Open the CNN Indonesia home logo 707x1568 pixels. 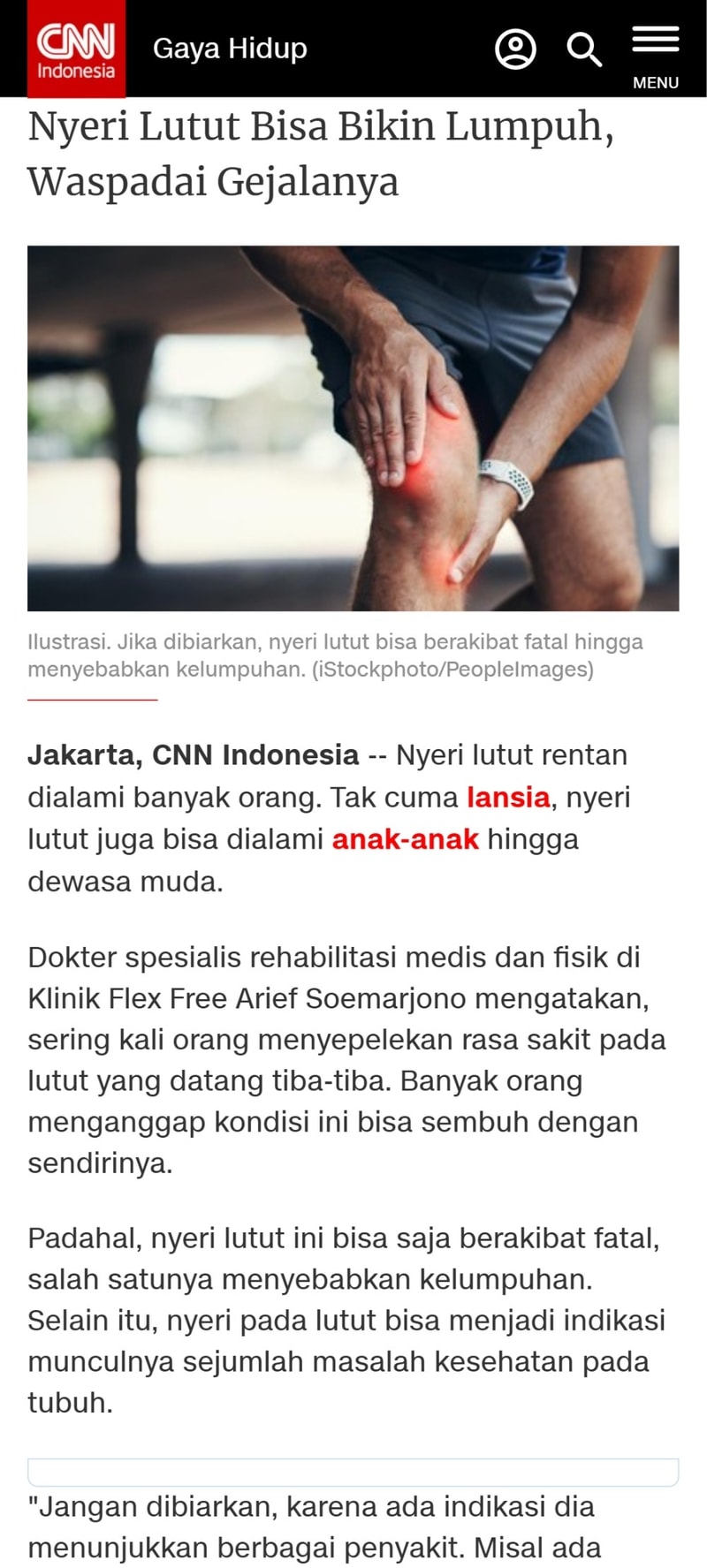click(x=76, y=49)
